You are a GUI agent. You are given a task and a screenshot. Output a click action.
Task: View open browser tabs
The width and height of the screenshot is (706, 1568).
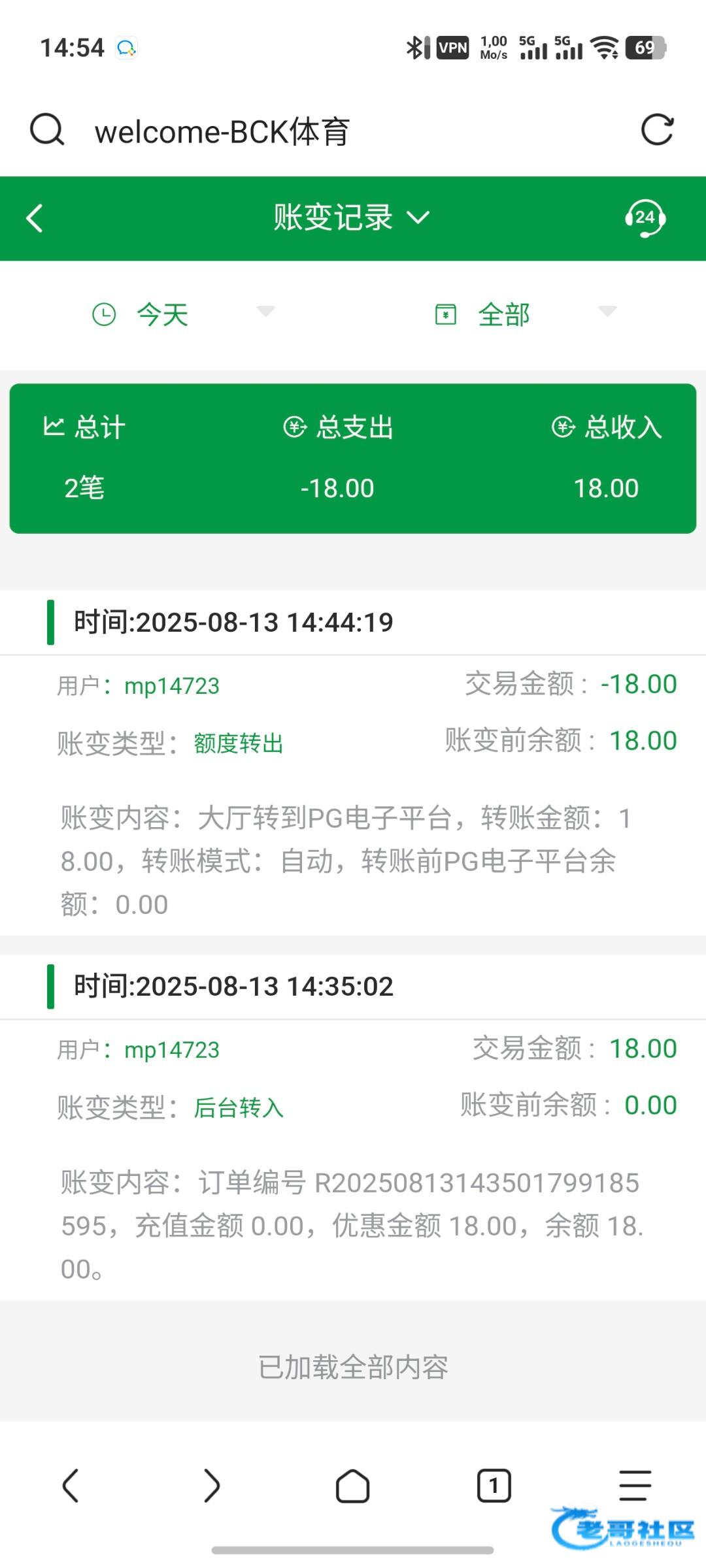(x=494, y=1486)
